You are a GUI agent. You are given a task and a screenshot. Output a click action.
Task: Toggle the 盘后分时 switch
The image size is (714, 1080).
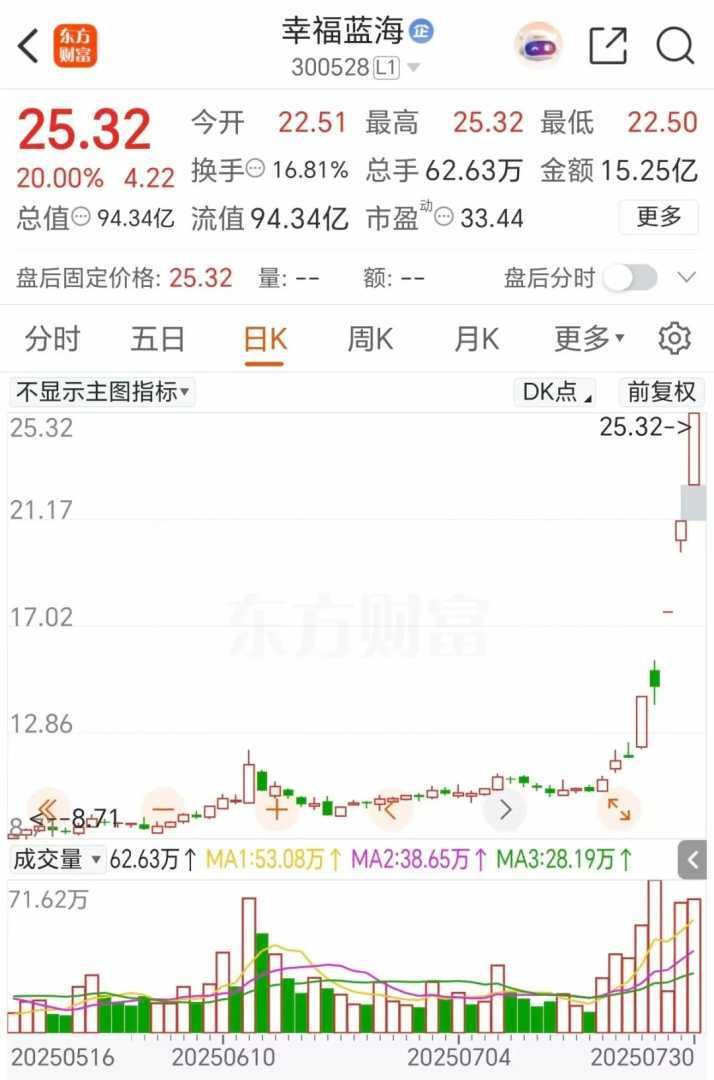click(x=630, y=278)
